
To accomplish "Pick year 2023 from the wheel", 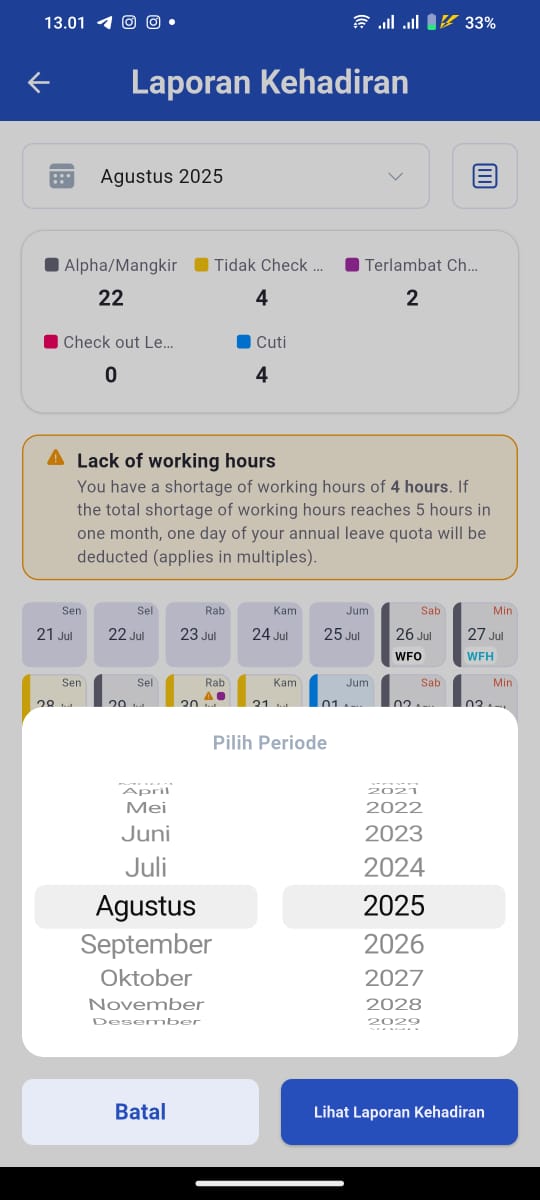I will tap(394, 833).
